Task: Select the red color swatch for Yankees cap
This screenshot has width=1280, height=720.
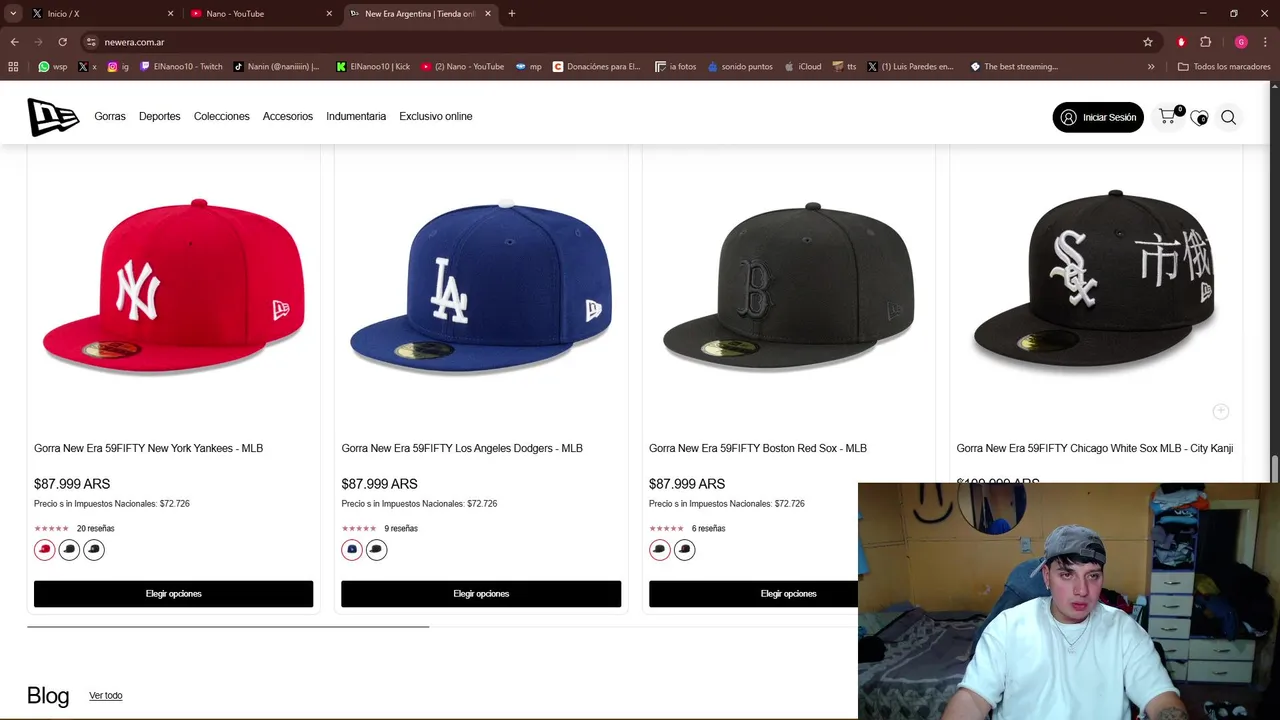Action: [44, 549]
